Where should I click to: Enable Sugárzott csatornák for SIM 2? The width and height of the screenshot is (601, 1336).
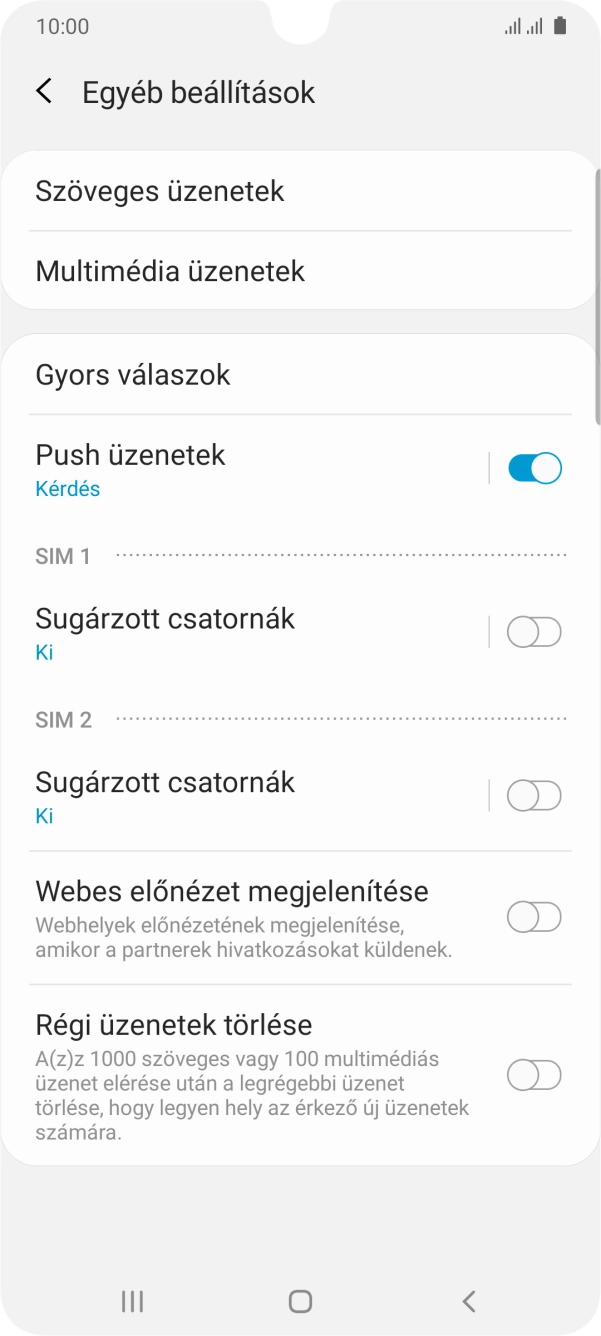pos(534,796)
